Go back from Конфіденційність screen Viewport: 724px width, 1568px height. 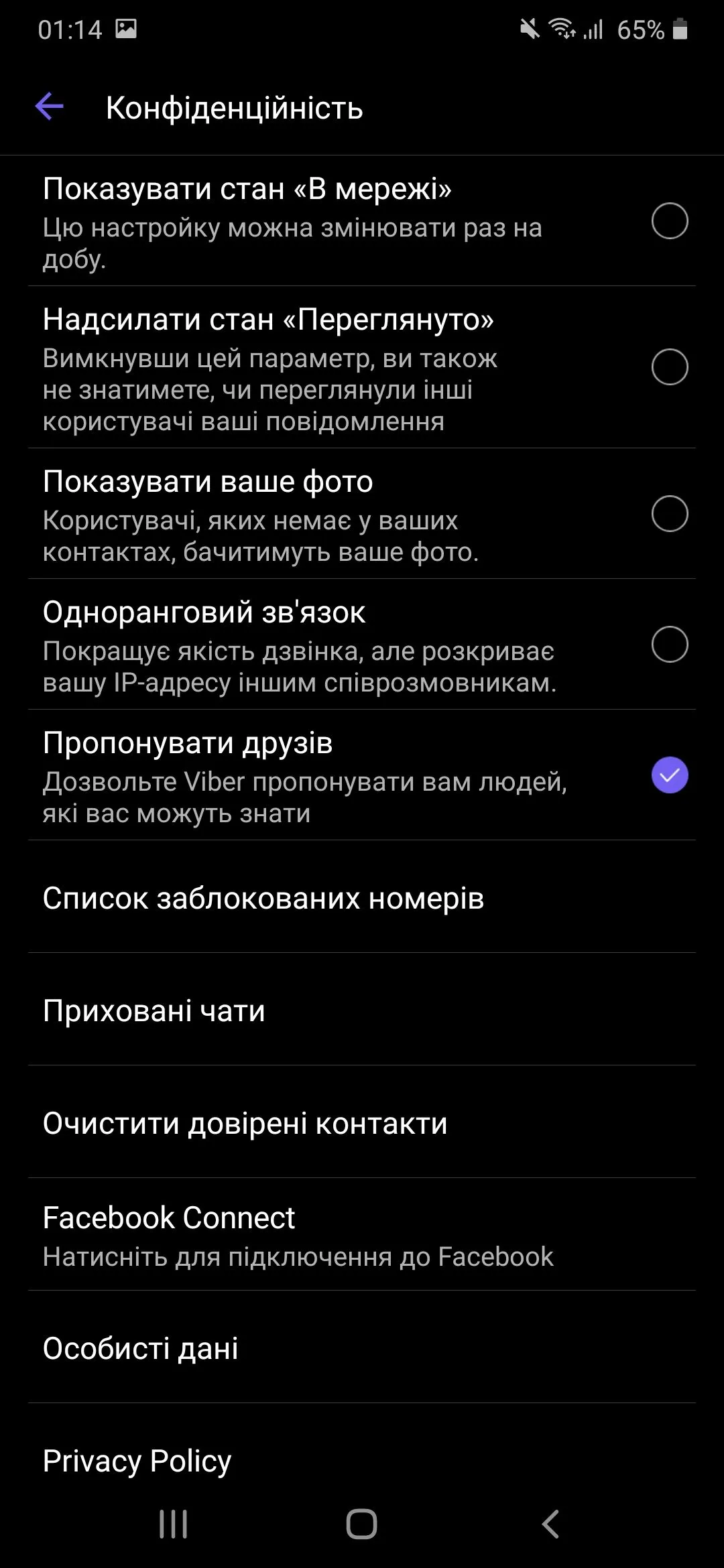point(49,107)
